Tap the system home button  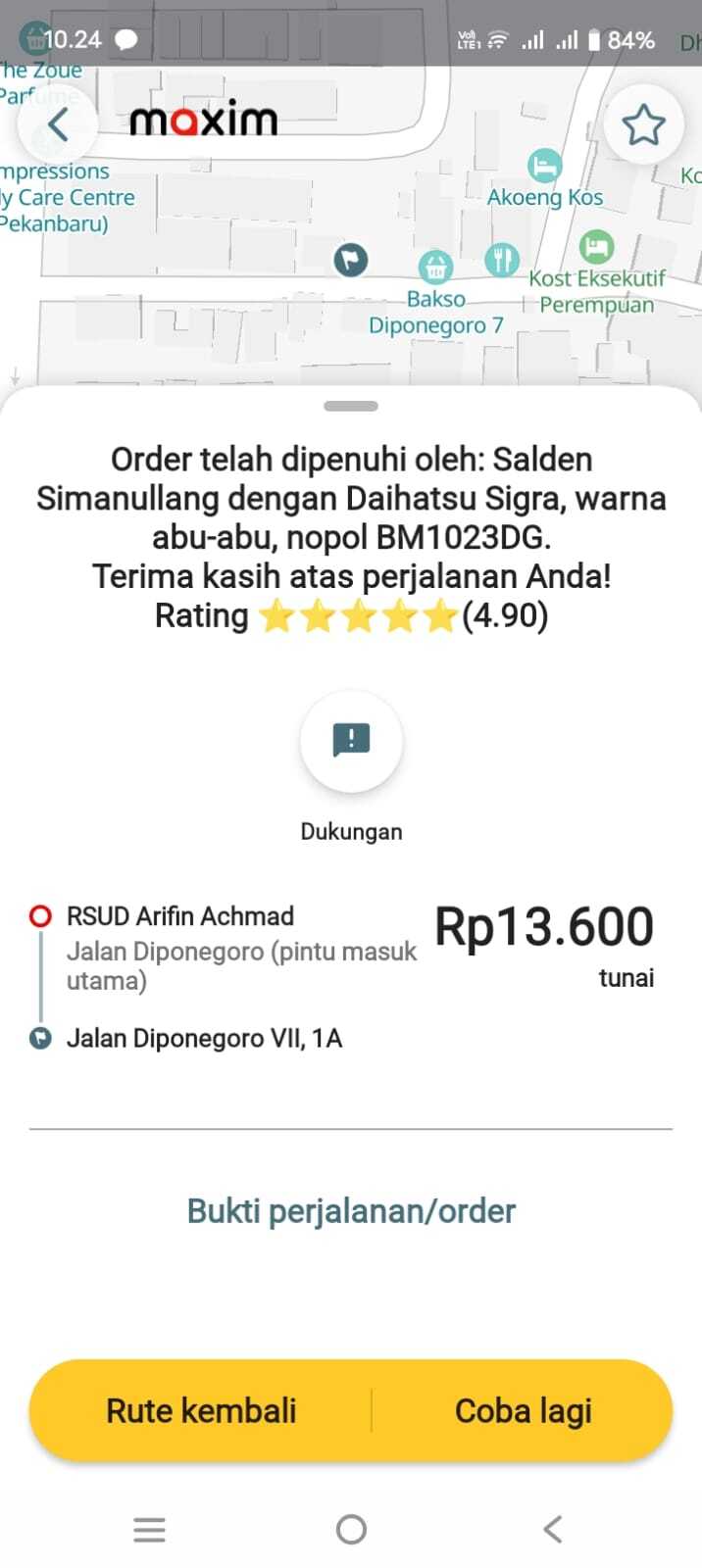pos(351,1529)
